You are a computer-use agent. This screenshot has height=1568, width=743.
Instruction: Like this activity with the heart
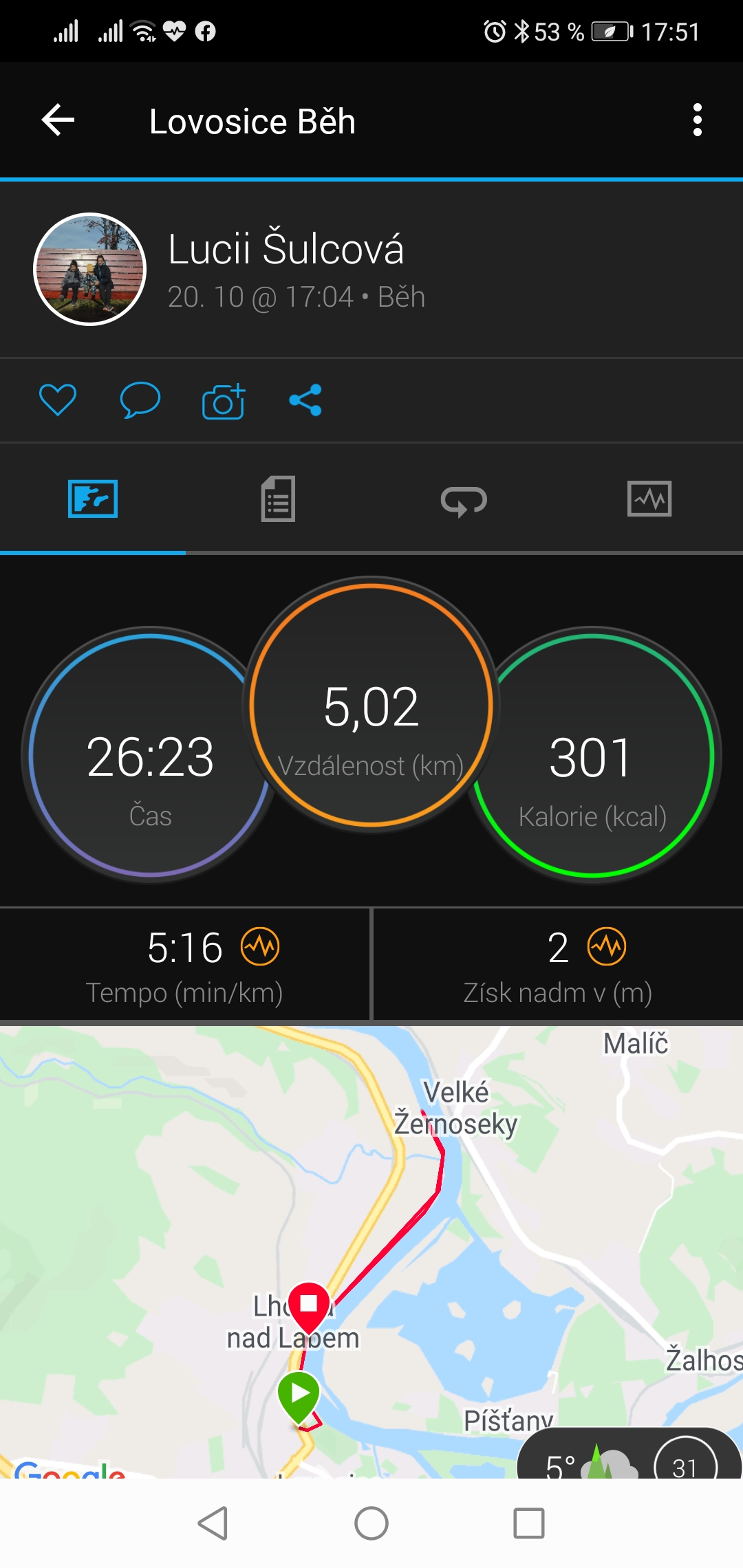[x=58, y=400]
